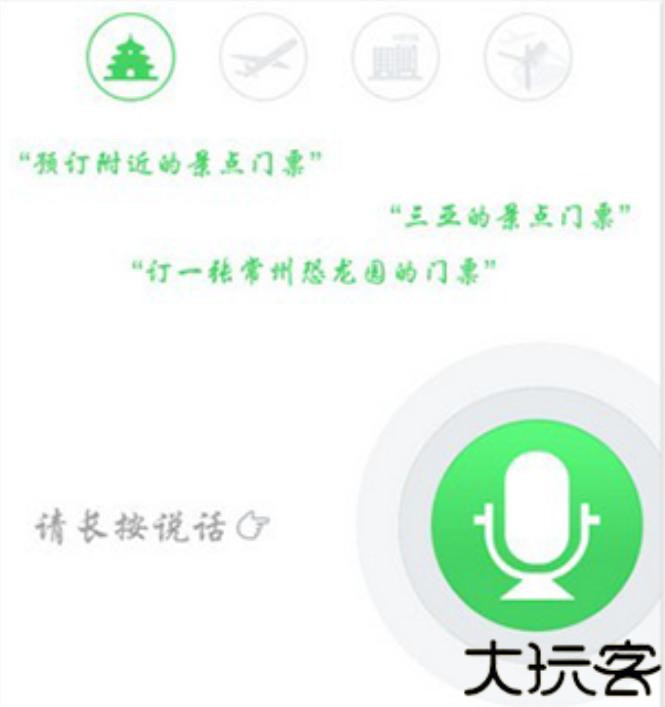
Task: Switch to the windmill vacation icon
Action: coord(527,55)
